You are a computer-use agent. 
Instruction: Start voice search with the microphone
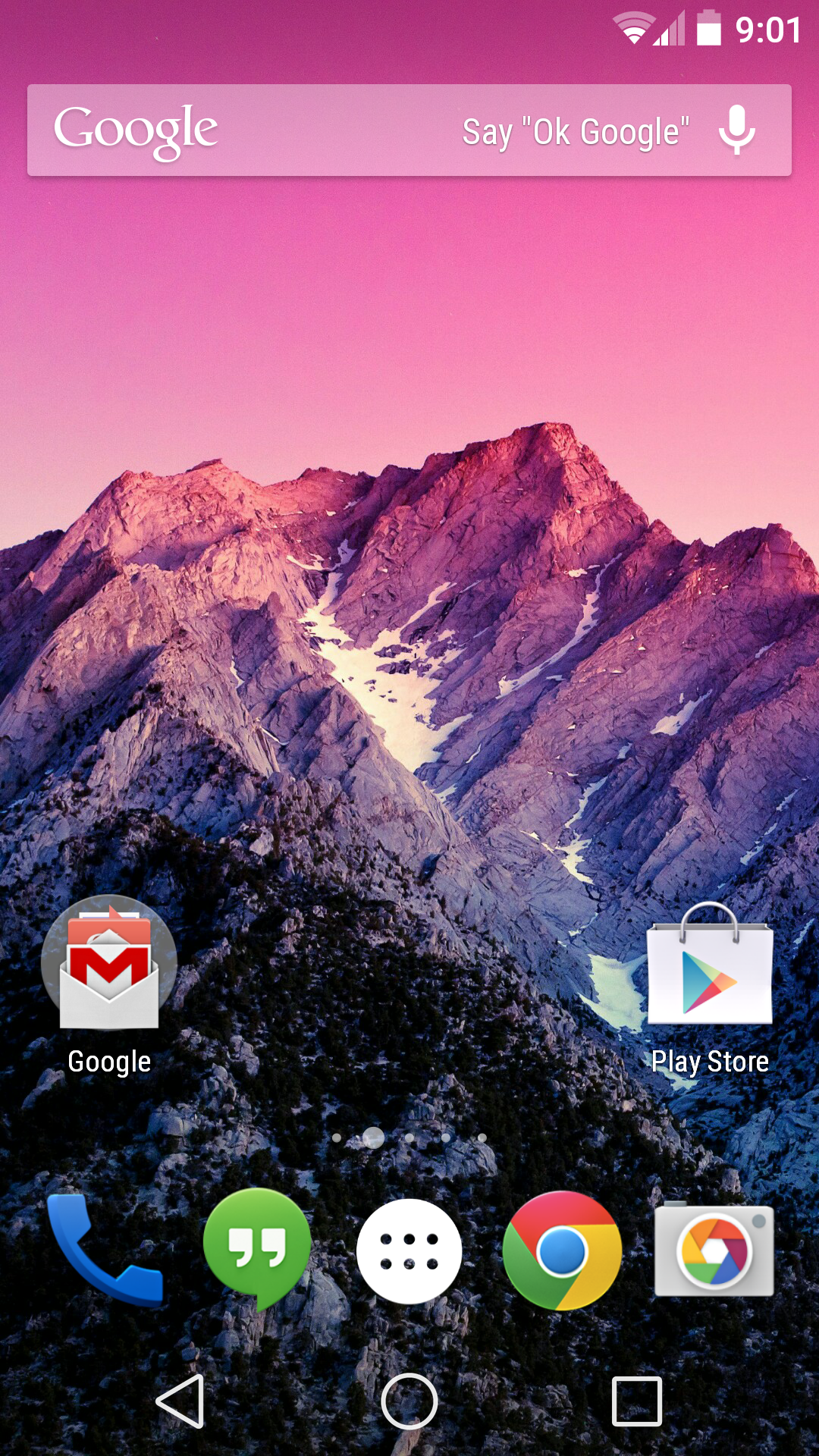pos(737,130)
